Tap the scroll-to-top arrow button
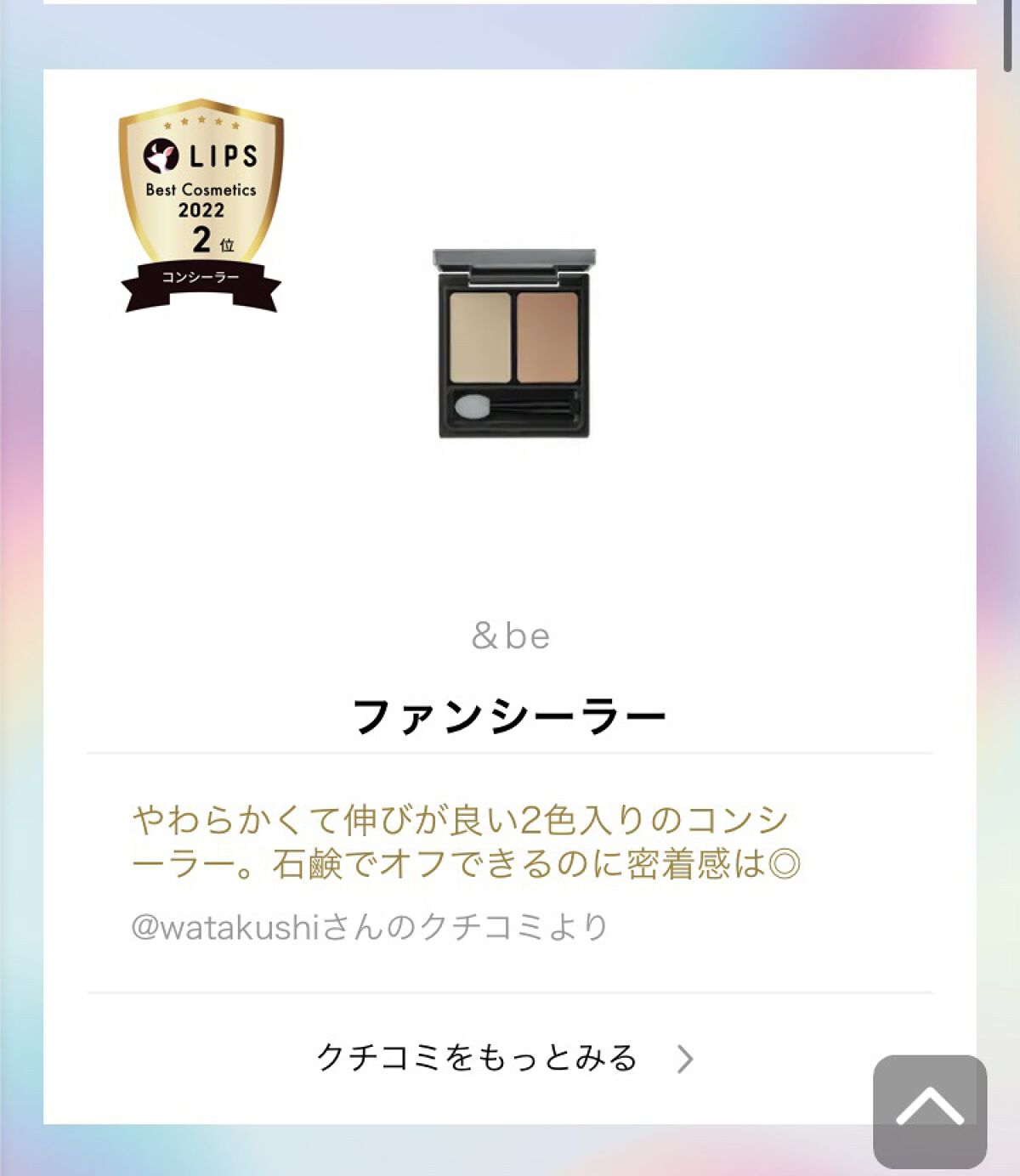 pos(929,1111)
